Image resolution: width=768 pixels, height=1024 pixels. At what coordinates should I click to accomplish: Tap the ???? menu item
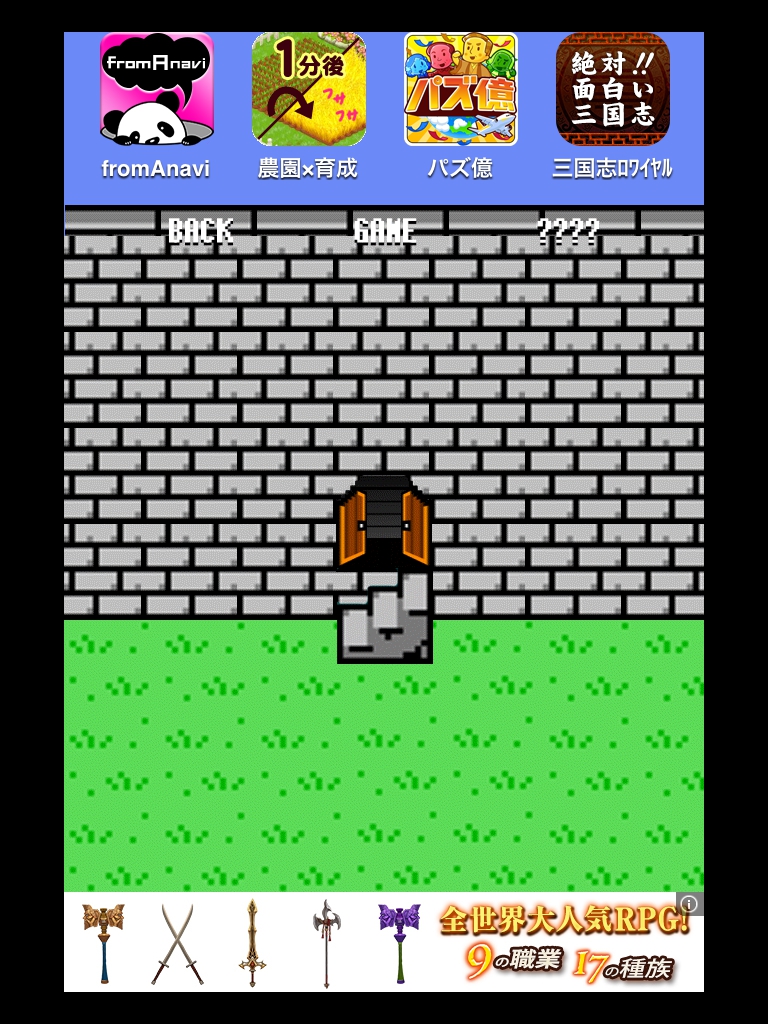(x=568, y=231)
